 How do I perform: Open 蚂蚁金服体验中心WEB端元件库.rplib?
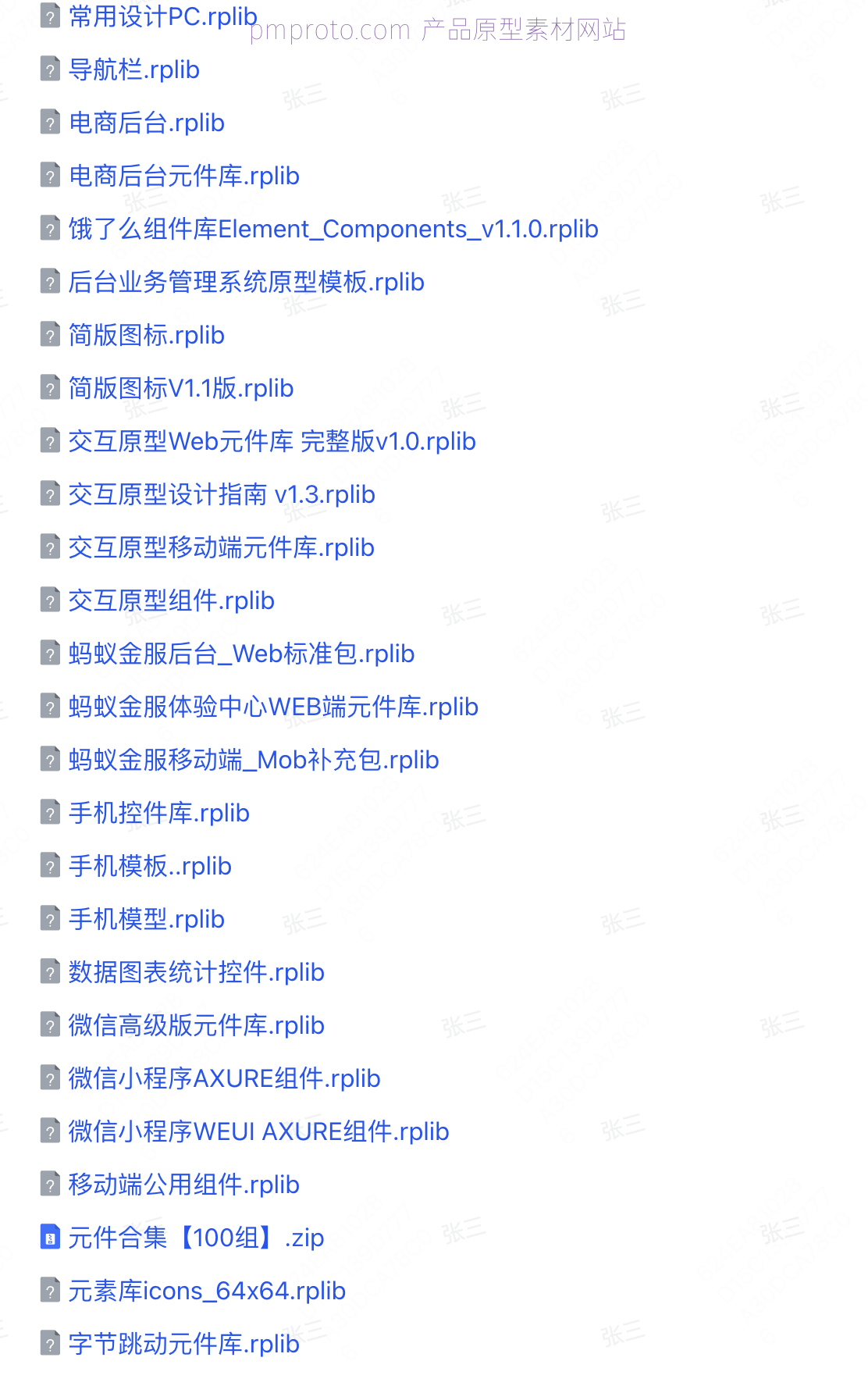[x=273, y=707]
